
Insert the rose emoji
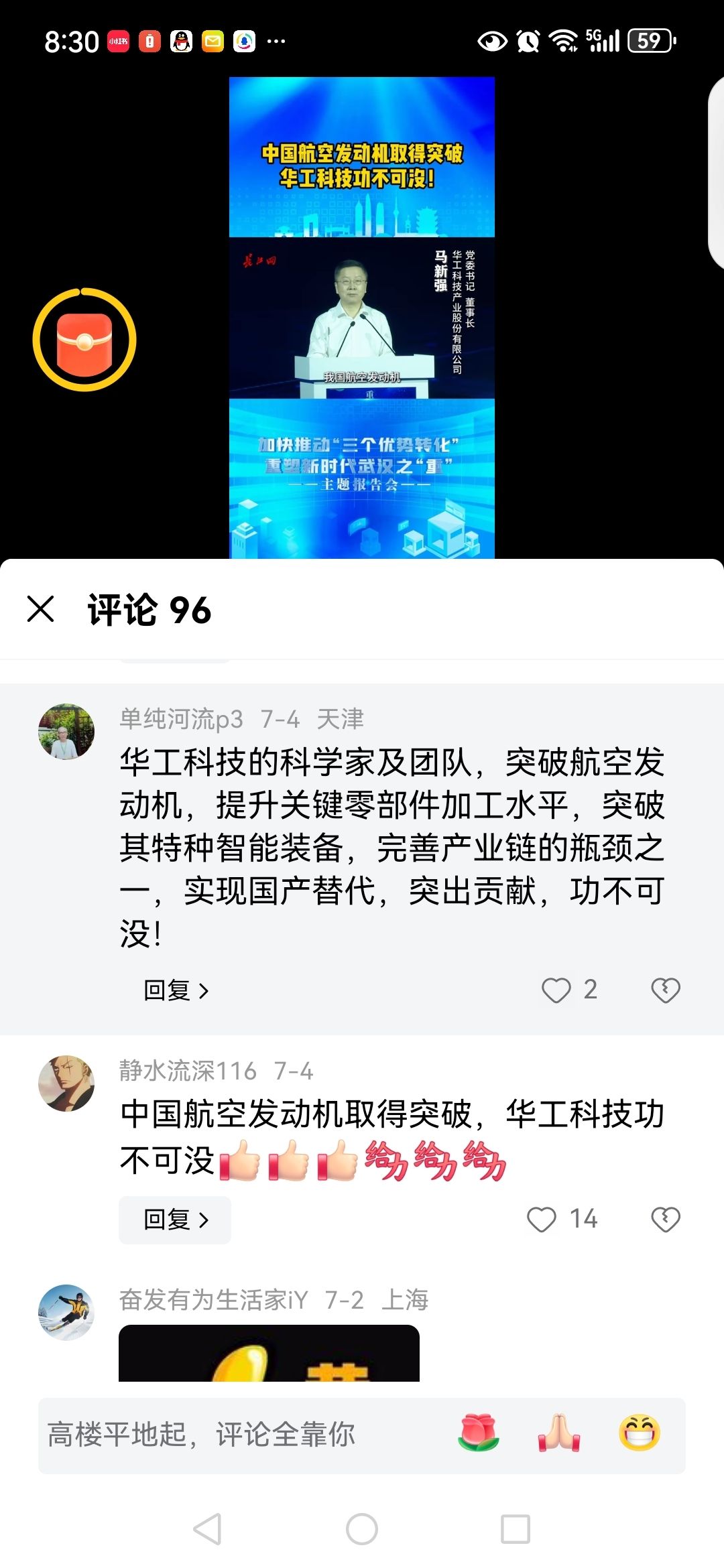point(479,1433)
